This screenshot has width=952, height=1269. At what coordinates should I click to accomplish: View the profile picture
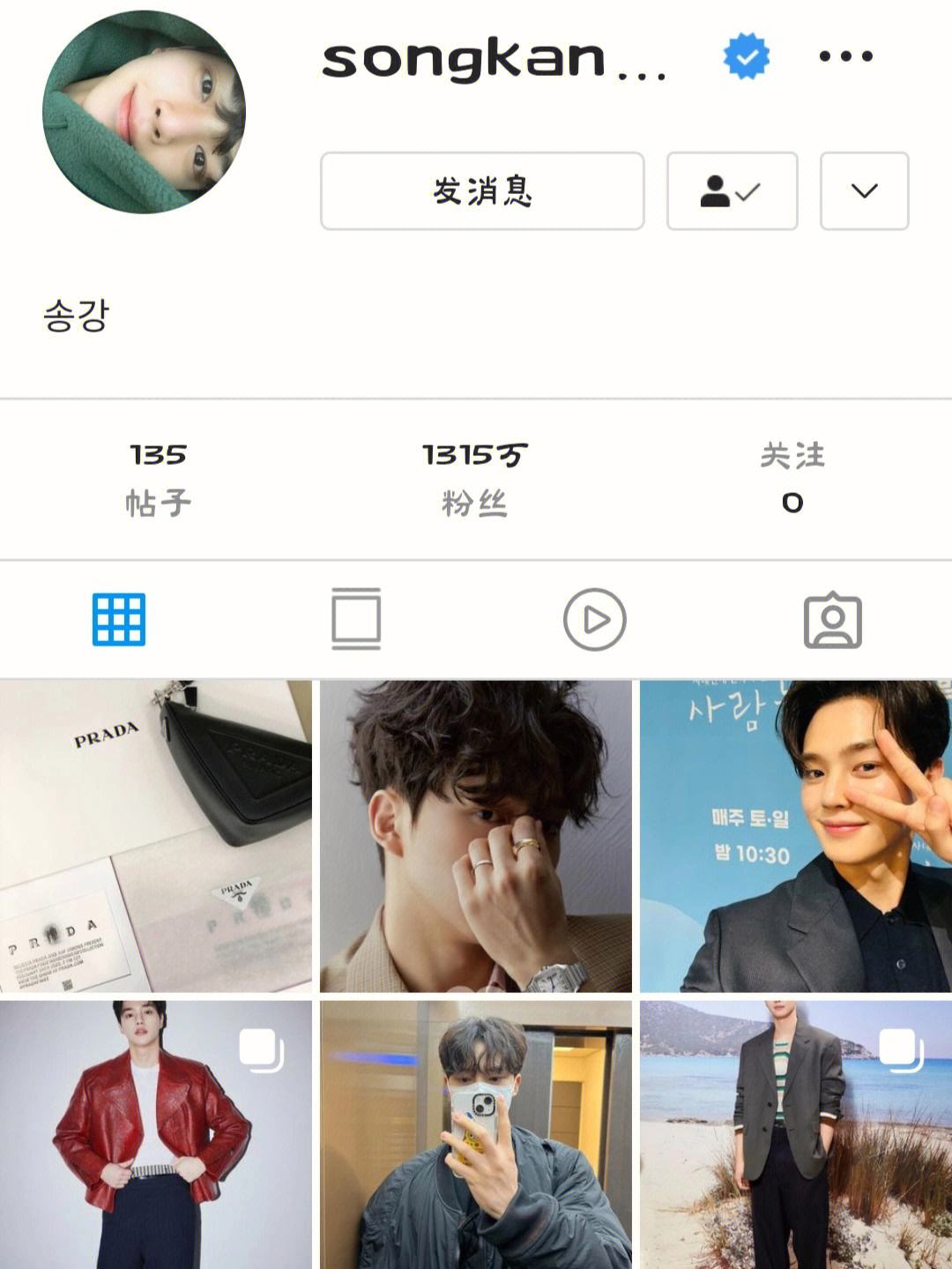pyautogui.click(x=144, y=112)
